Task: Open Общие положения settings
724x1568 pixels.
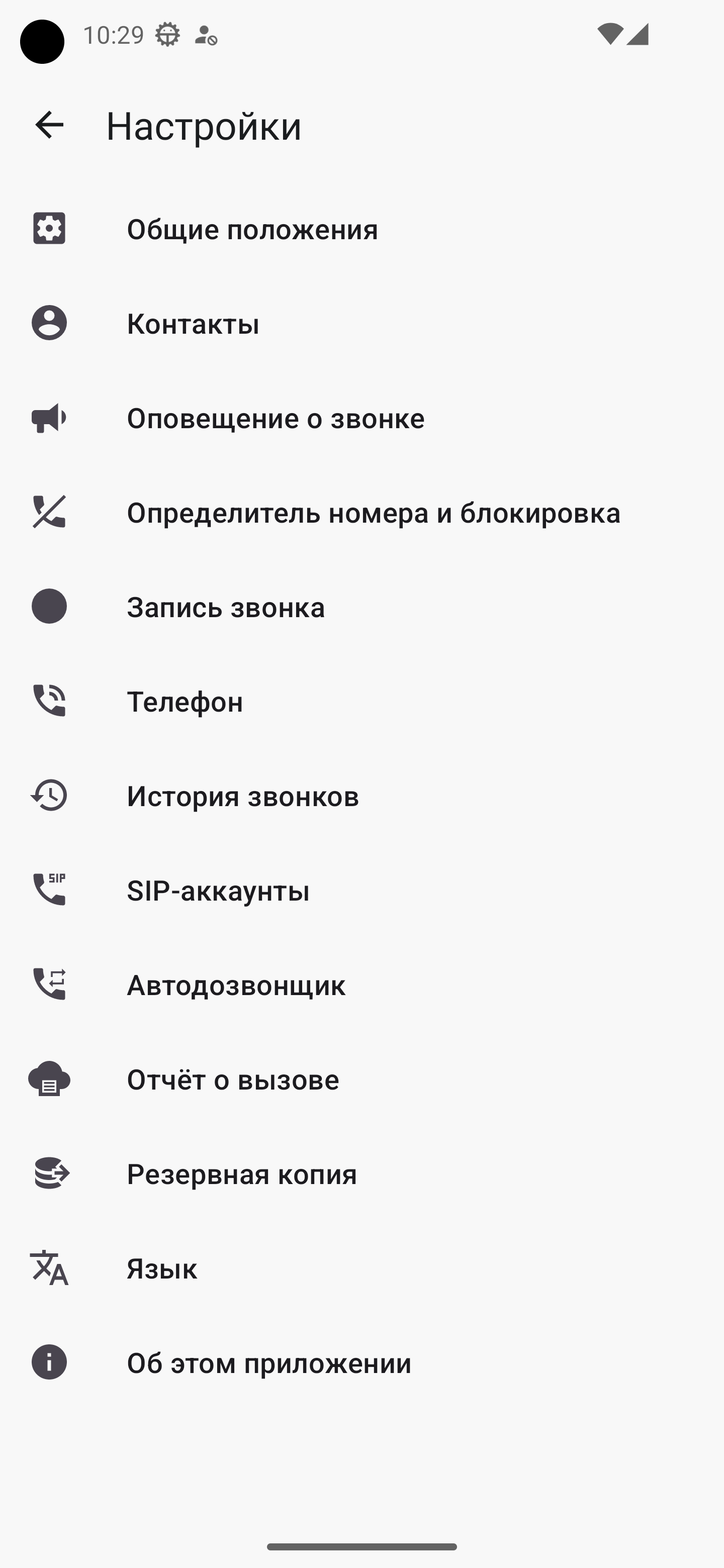Action: pyautogui.click(x=361, y=229)
